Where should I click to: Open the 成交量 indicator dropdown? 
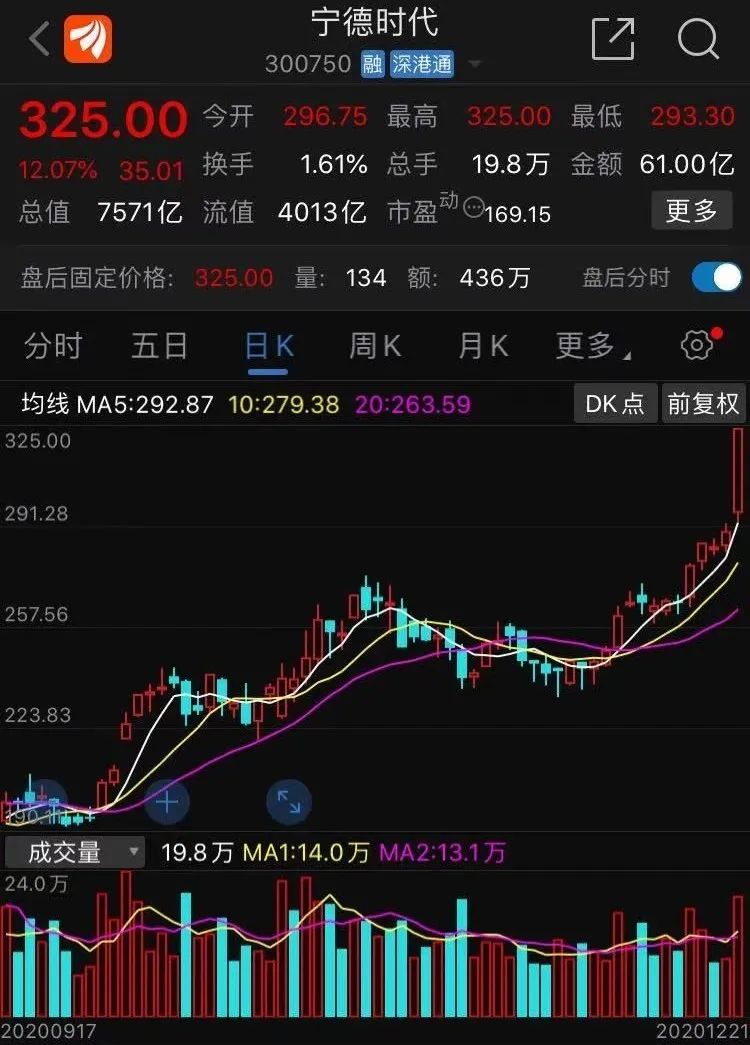tap(74, 852)
